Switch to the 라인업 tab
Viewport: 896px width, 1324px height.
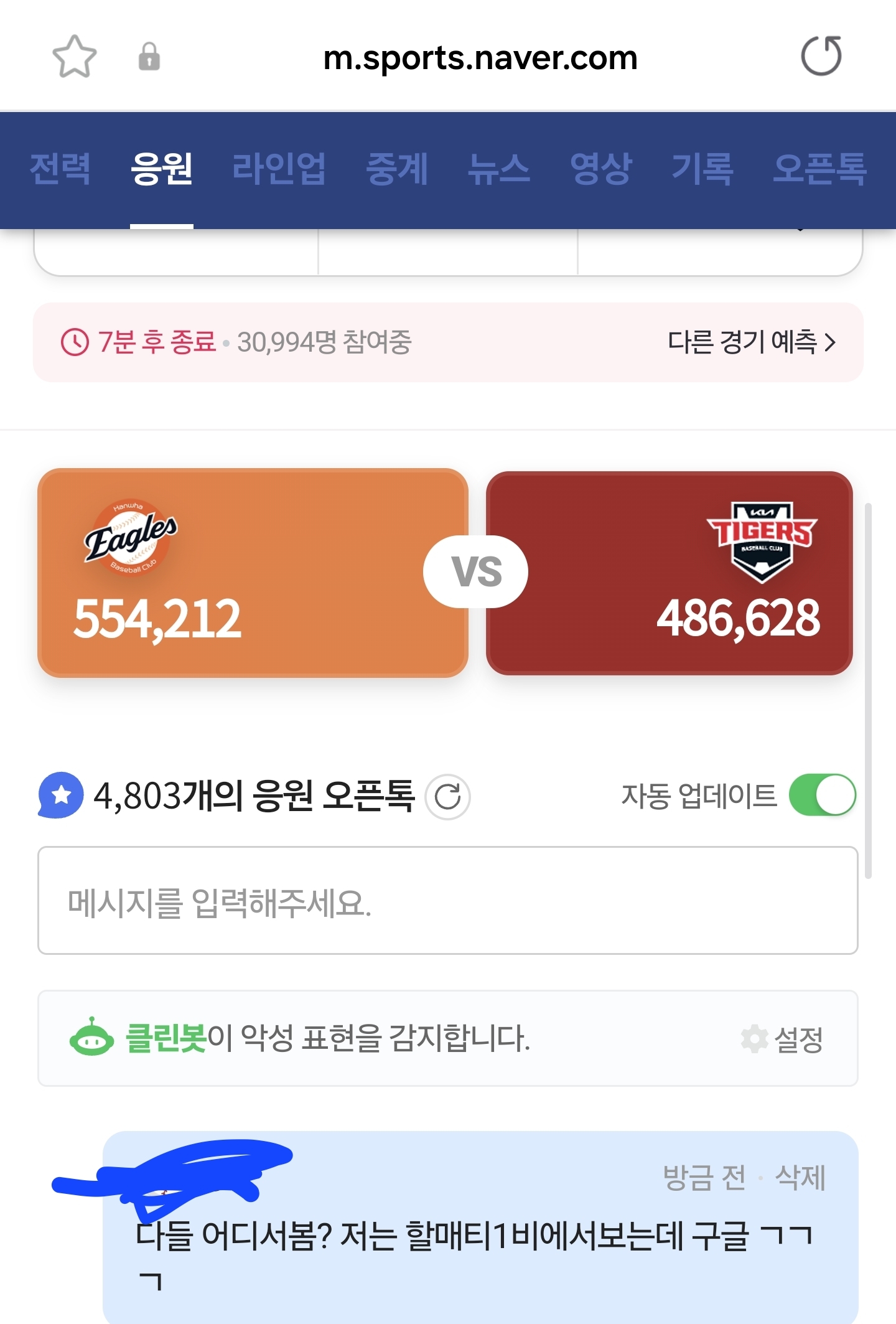click(279, 169)
